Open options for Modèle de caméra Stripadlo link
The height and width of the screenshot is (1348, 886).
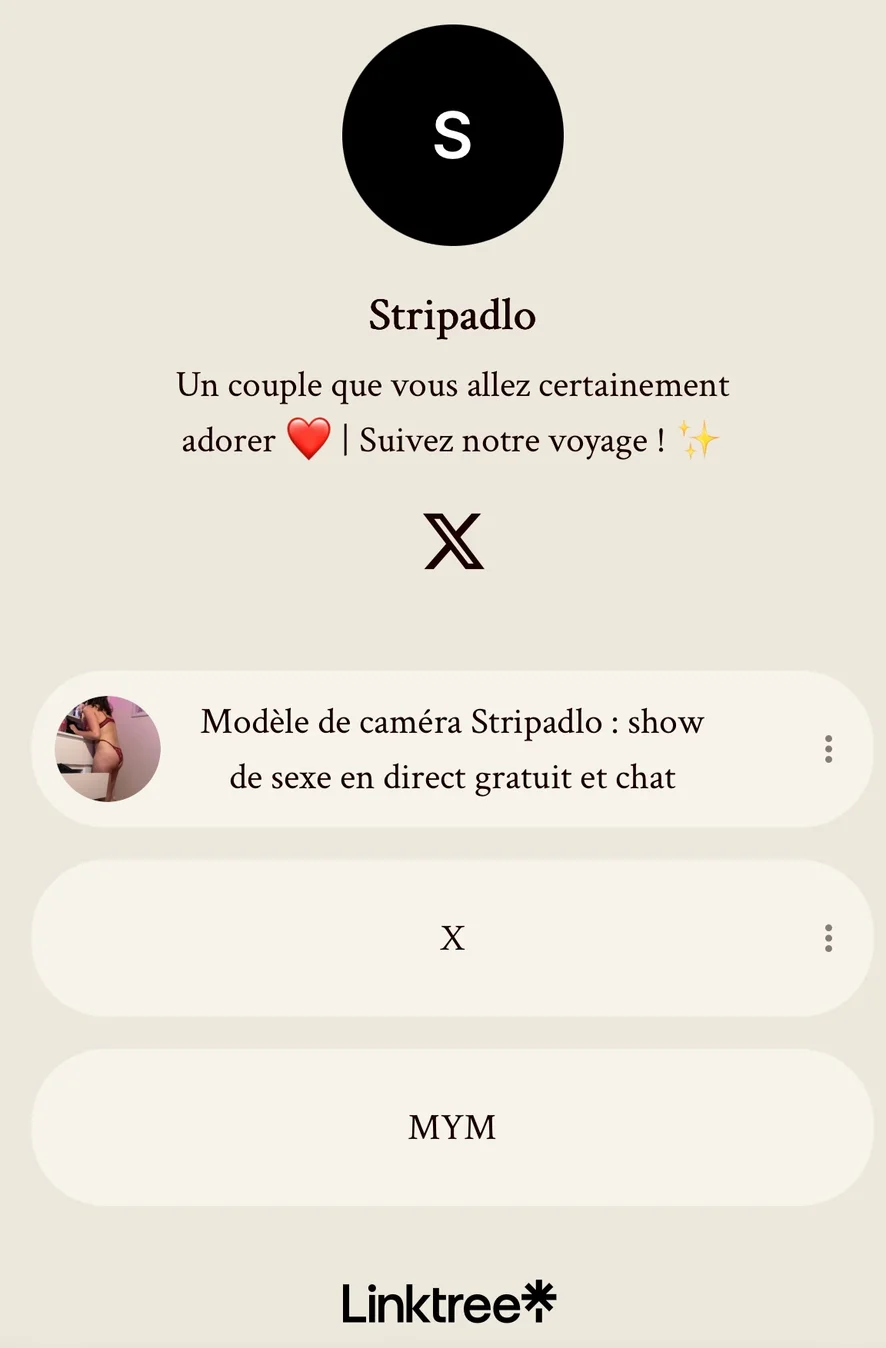click(x=828, y=749)
